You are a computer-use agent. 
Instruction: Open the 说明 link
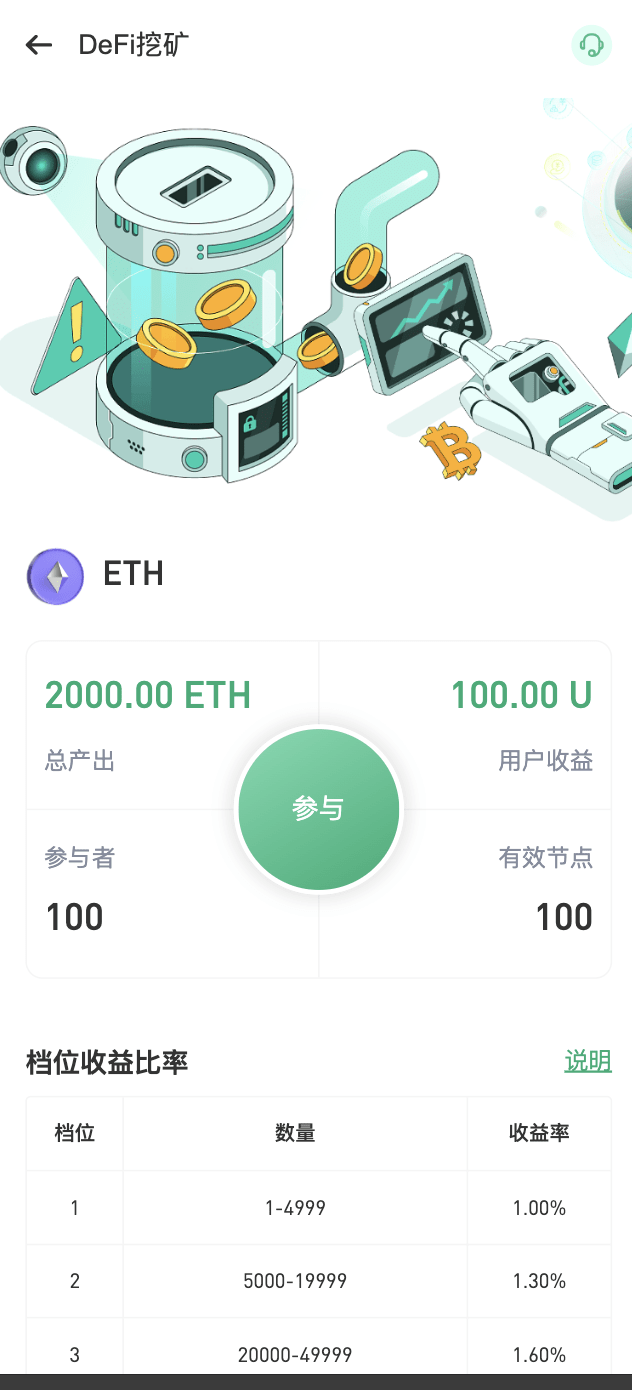click(587, 1061)
